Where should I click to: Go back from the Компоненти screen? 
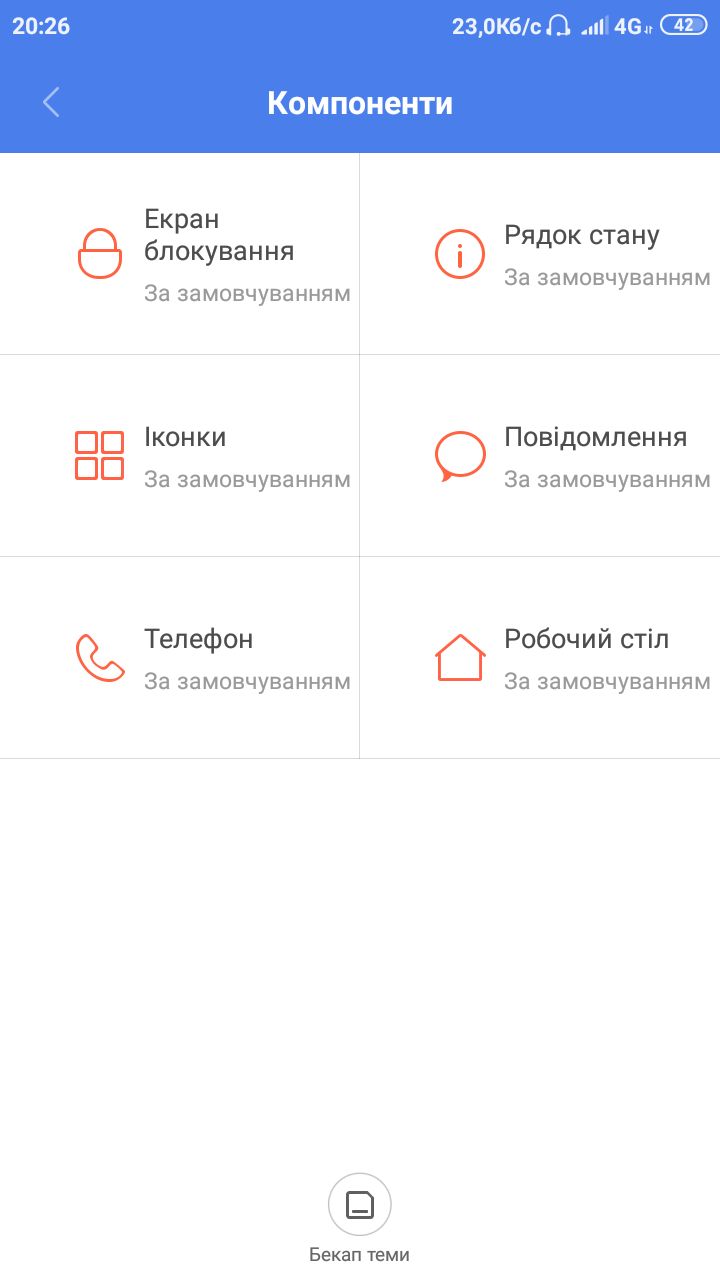pyautogui.click(x=51, y=102)
